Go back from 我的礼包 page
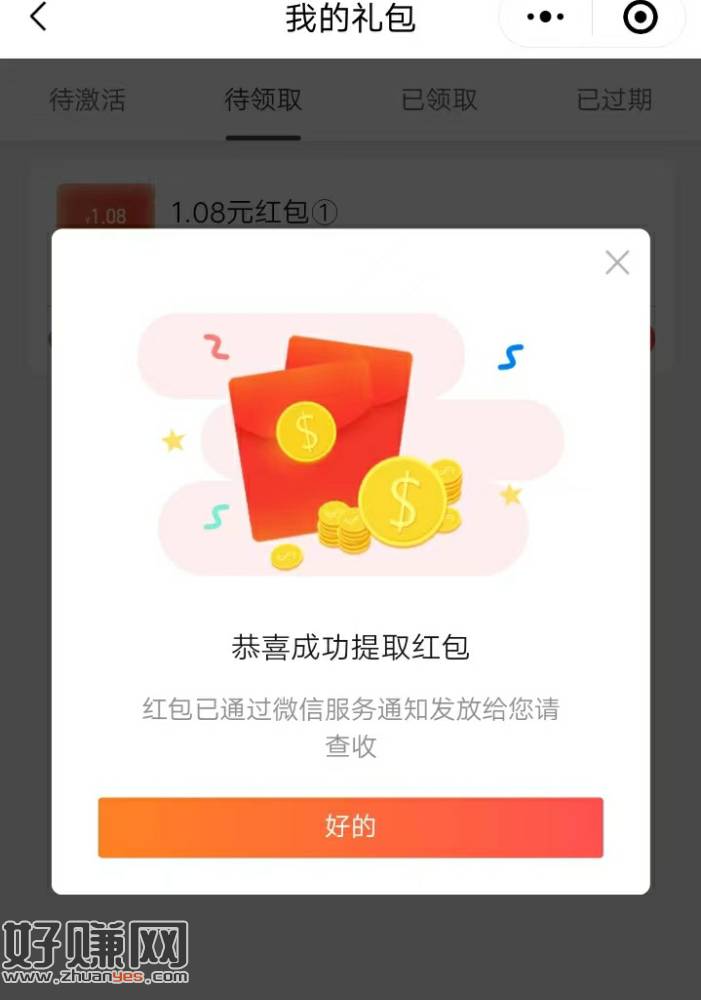 point(38,18)
